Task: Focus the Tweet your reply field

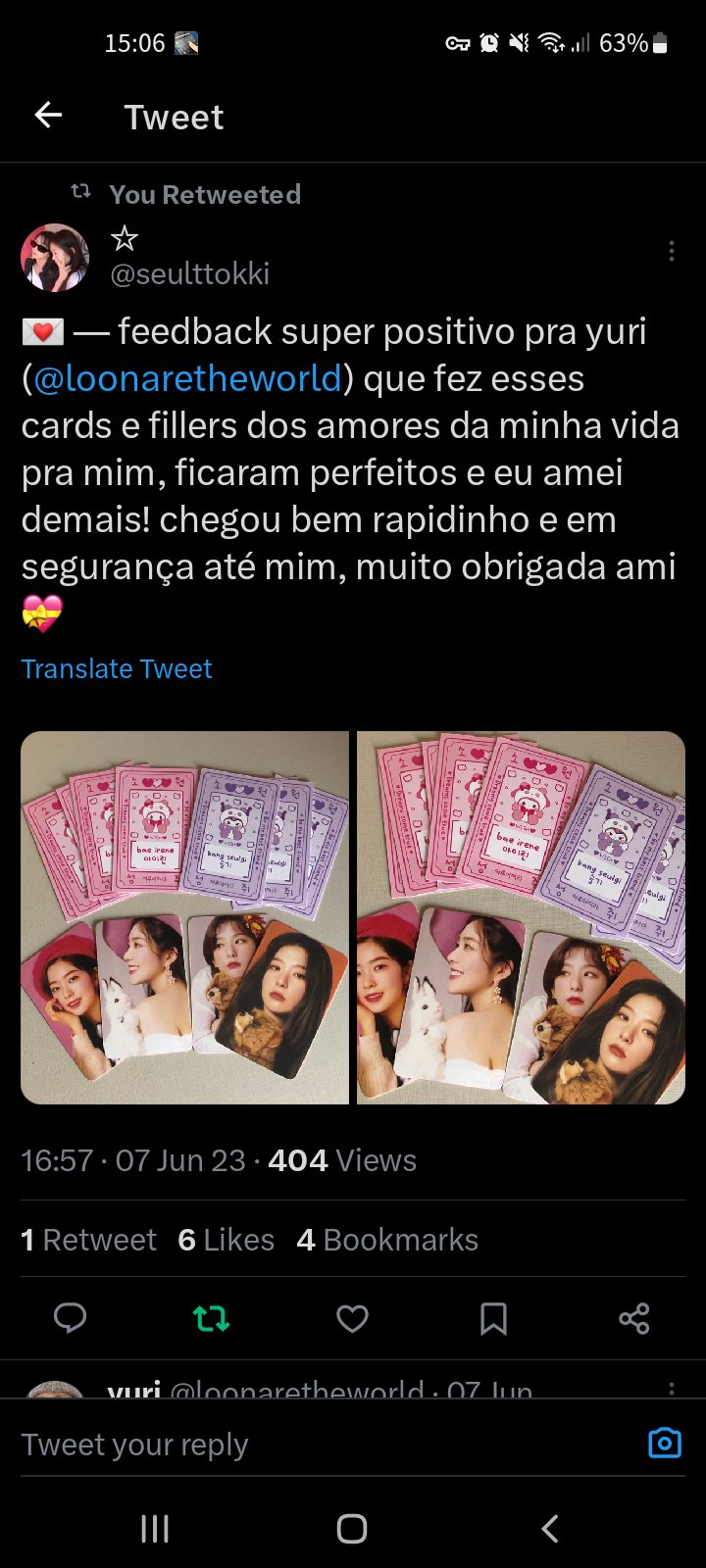Action: (x=314, y=1445)
